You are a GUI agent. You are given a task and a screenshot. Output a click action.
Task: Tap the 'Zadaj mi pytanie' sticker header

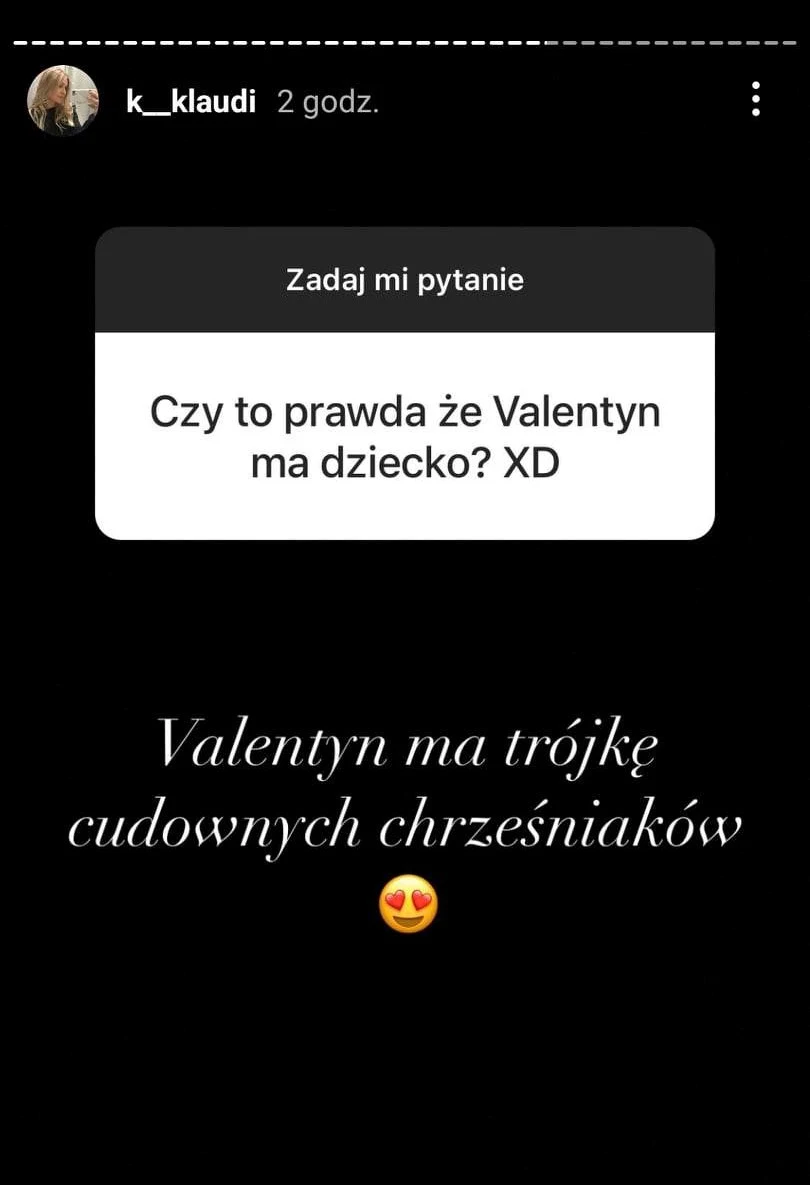[x=405, y=279]
